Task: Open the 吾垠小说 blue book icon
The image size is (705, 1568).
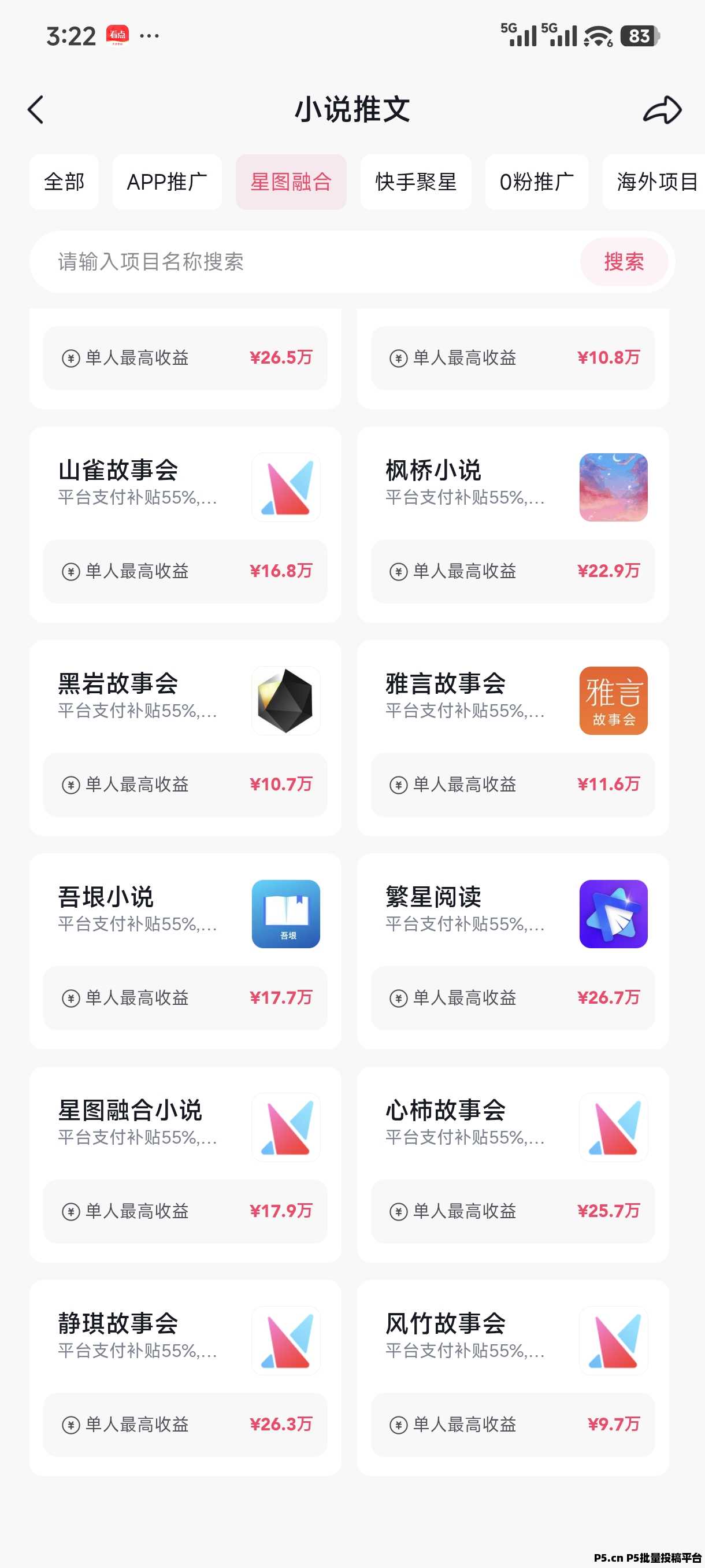Action: [286, 914]
